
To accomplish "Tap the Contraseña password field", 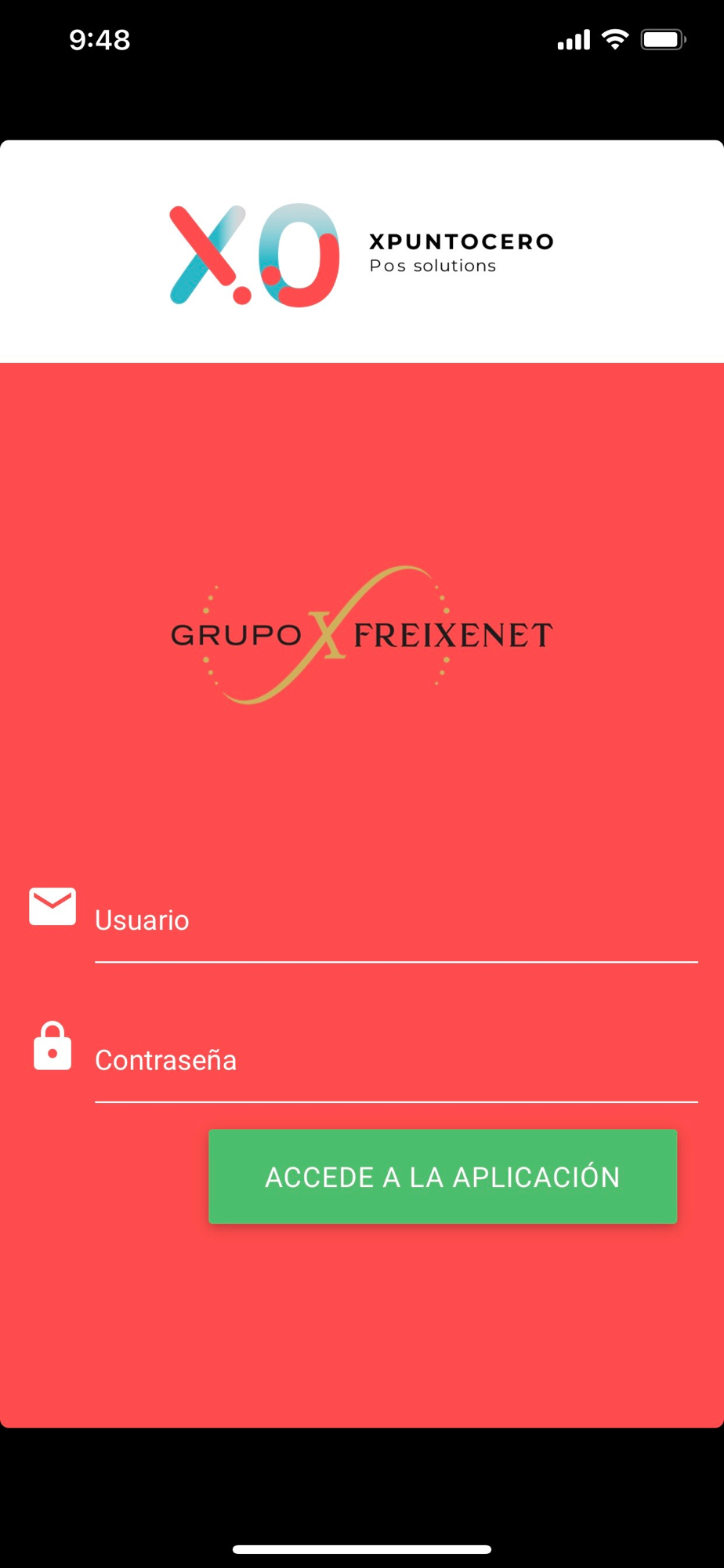I will tap(396, 1061).
